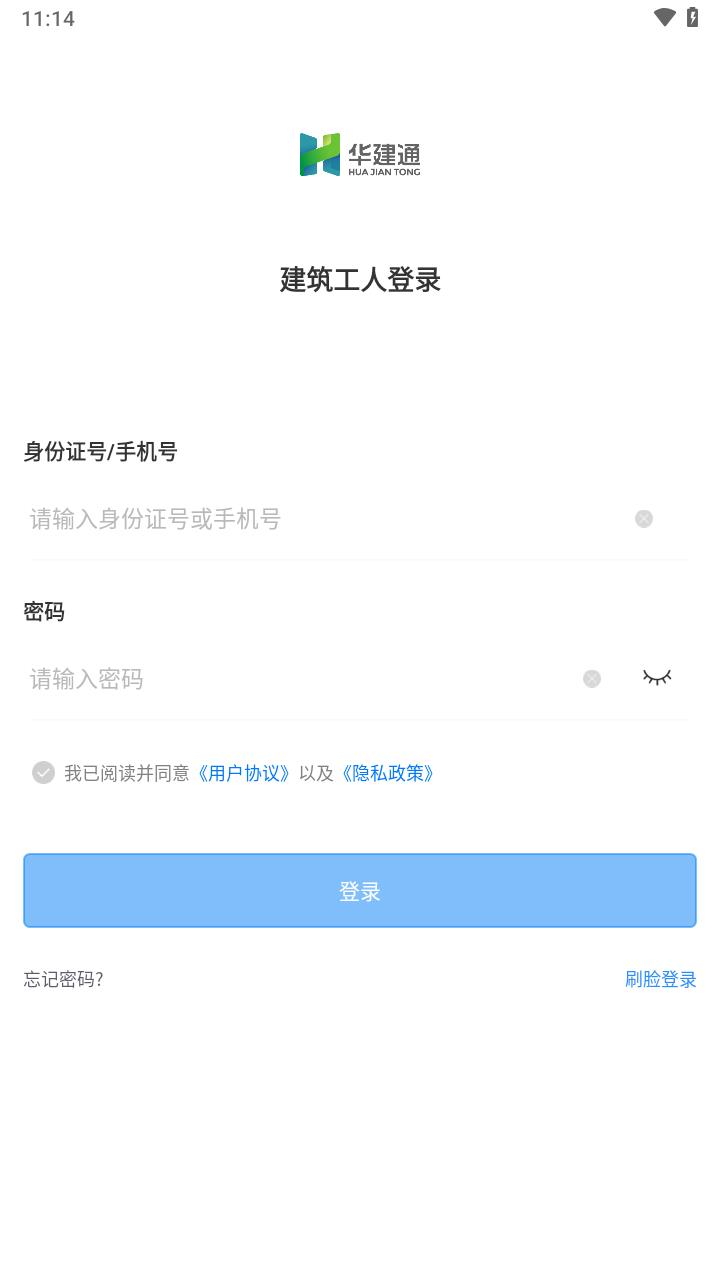Viewport: 720px width, 1280px height.
Task: Tap the ID number or phone number field
Action: coord(320,519)
